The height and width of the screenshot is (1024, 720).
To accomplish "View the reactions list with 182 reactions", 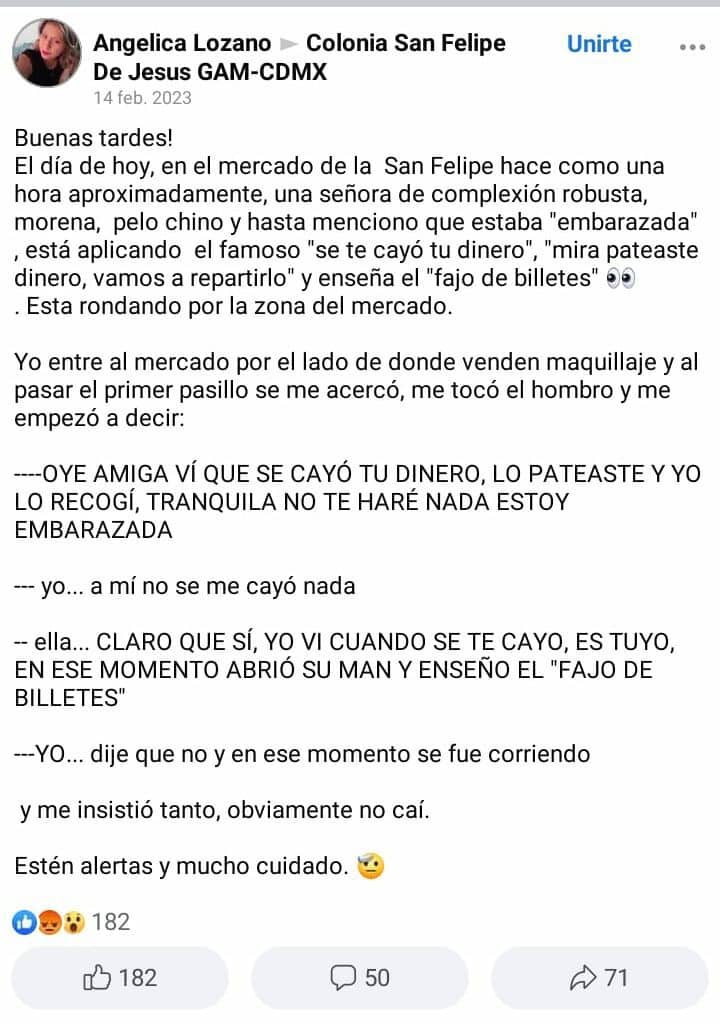I will [x=72, y=921].
